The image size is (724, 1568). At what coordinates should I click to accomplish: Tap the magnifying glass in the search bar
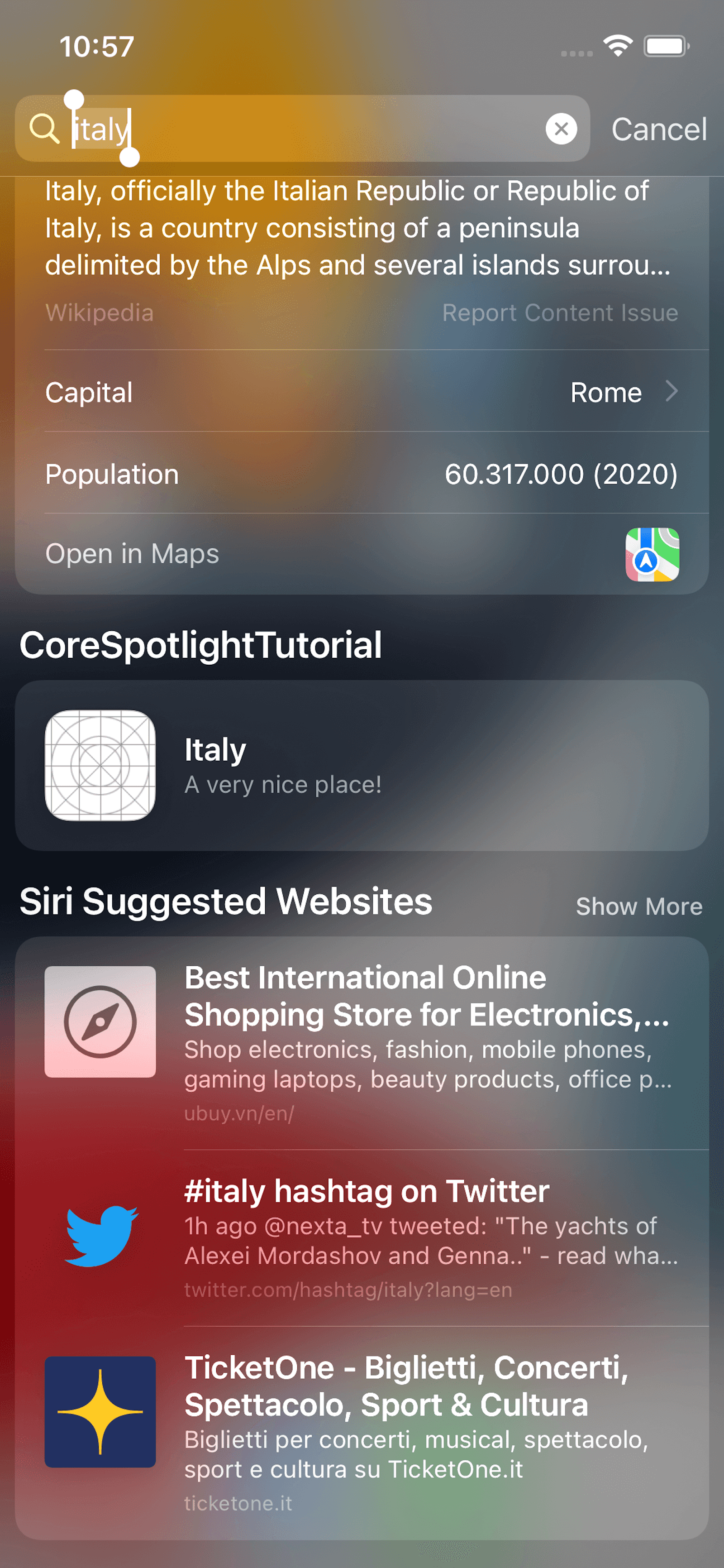click(44, 129)
